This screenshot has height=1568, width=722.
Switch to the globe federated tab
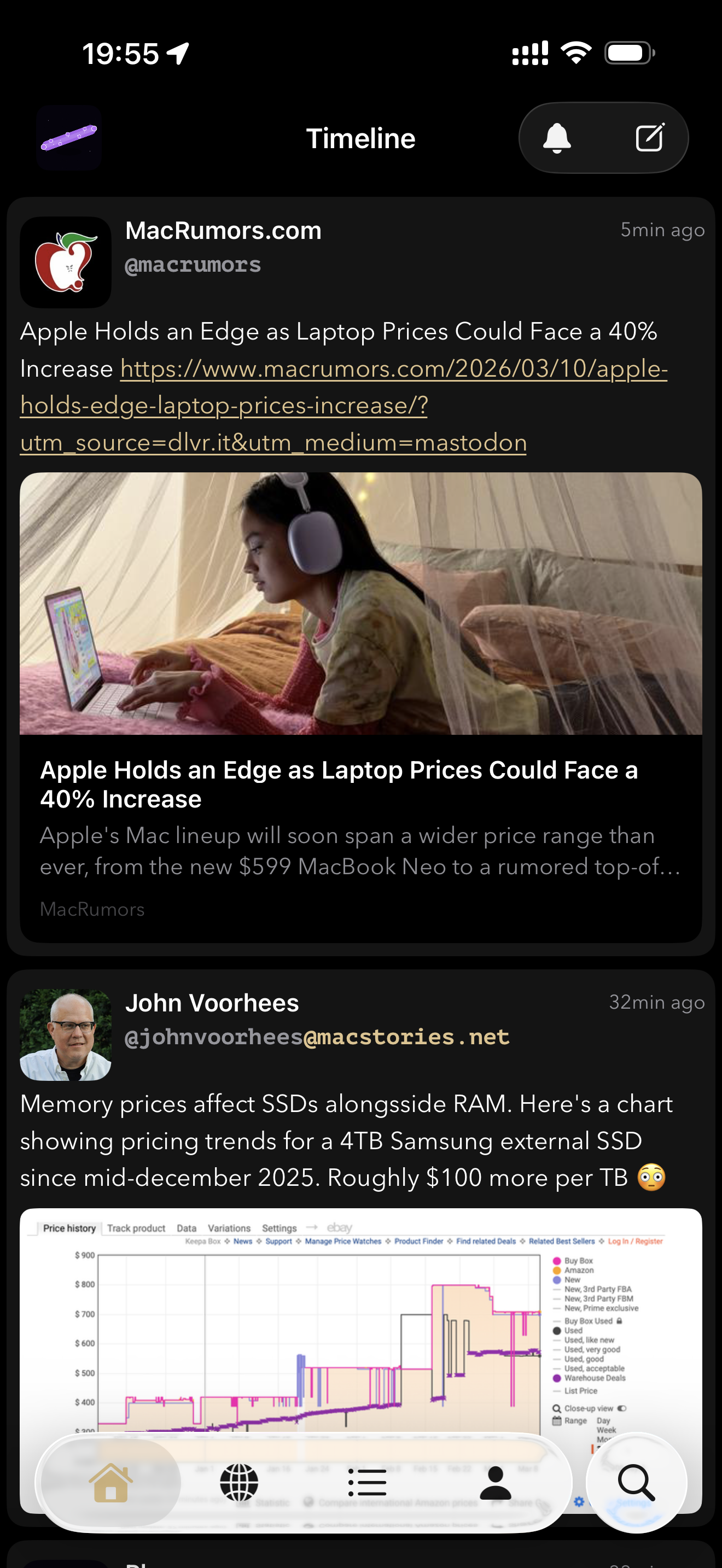[238, 1482]
